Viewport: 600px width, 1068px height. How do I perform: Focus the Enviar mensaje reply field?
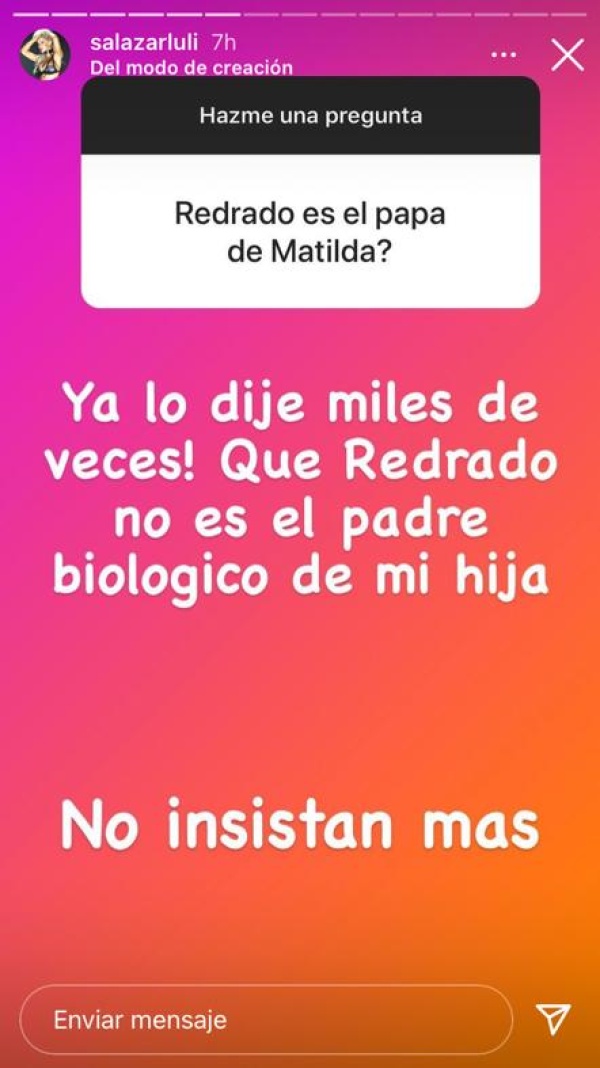265,1020
